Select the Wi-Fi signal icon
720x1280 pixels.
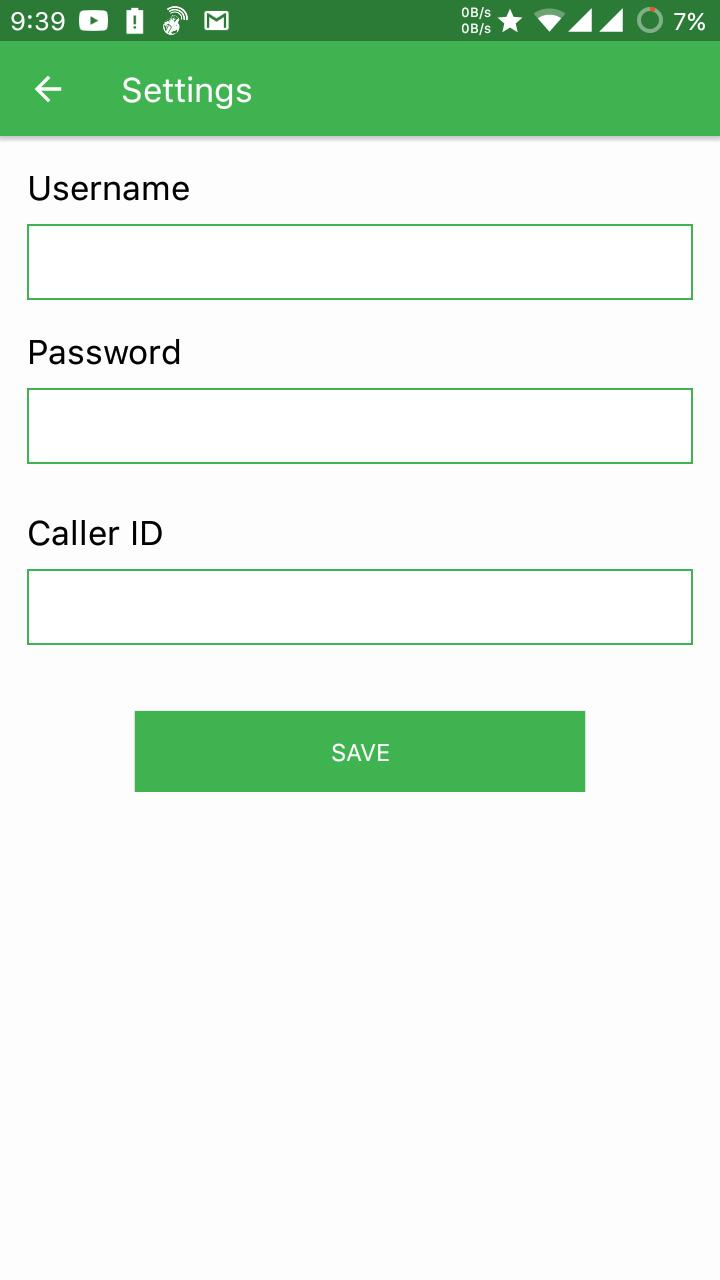pos(550,20)
